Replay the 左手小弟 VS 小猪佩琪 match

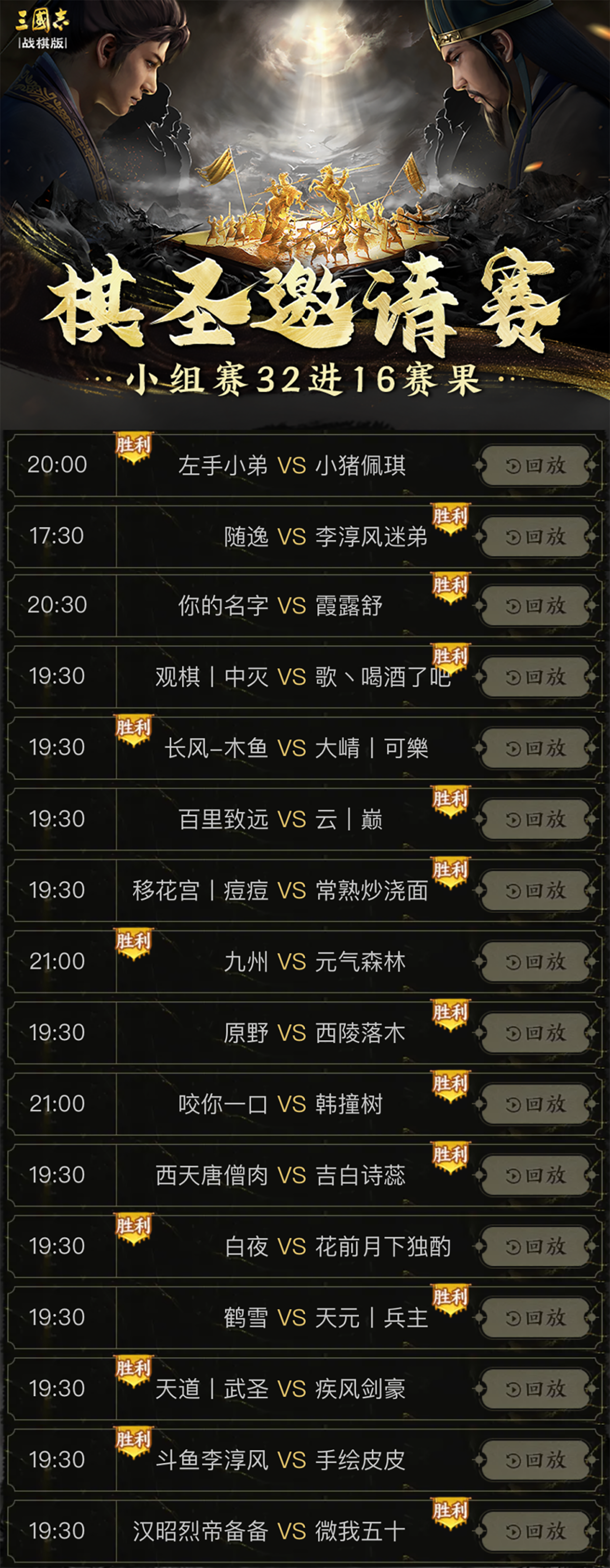[535, 465]
